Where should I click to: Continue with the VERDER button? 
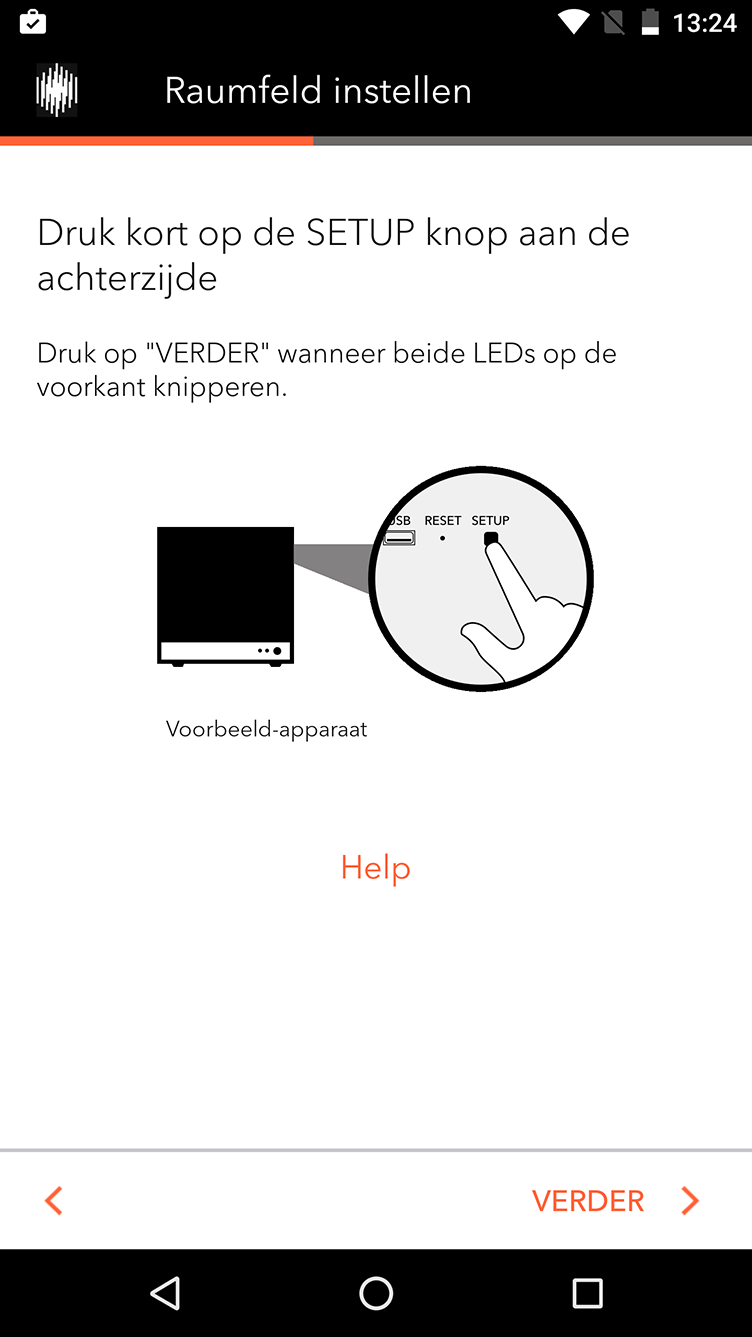pyautogui.click(x=615, y=1200)
